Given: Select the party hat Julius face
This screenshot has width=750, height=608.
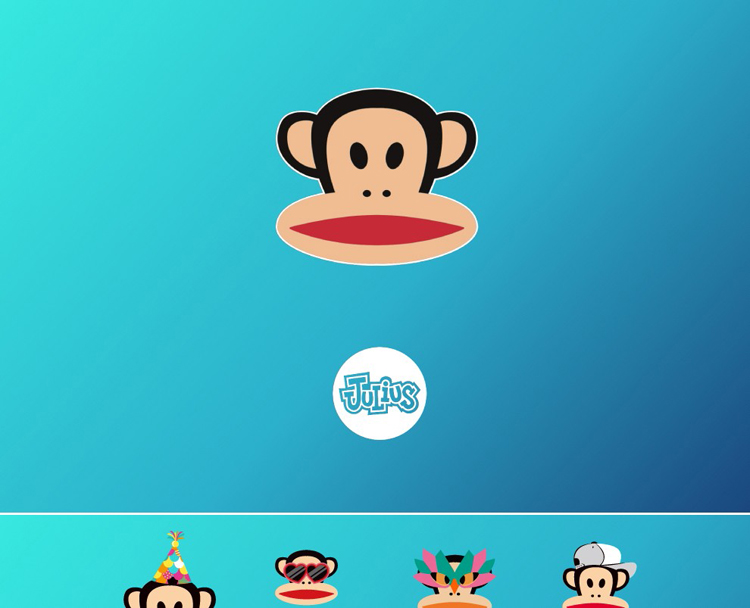Looking at the screenshot, I should coord(170,575).
